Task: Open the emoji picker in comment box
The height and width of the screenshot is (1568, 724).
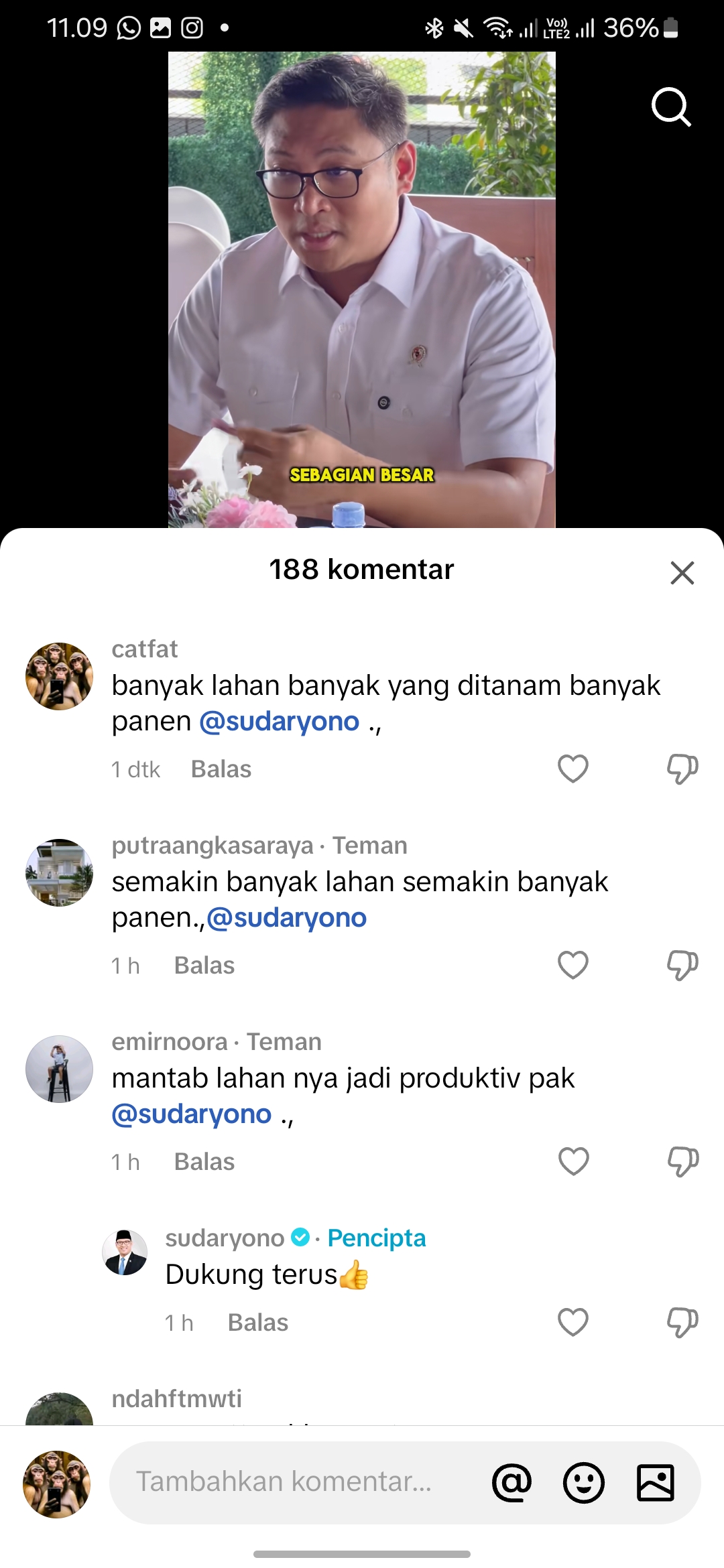Action: pos(584,1482)
